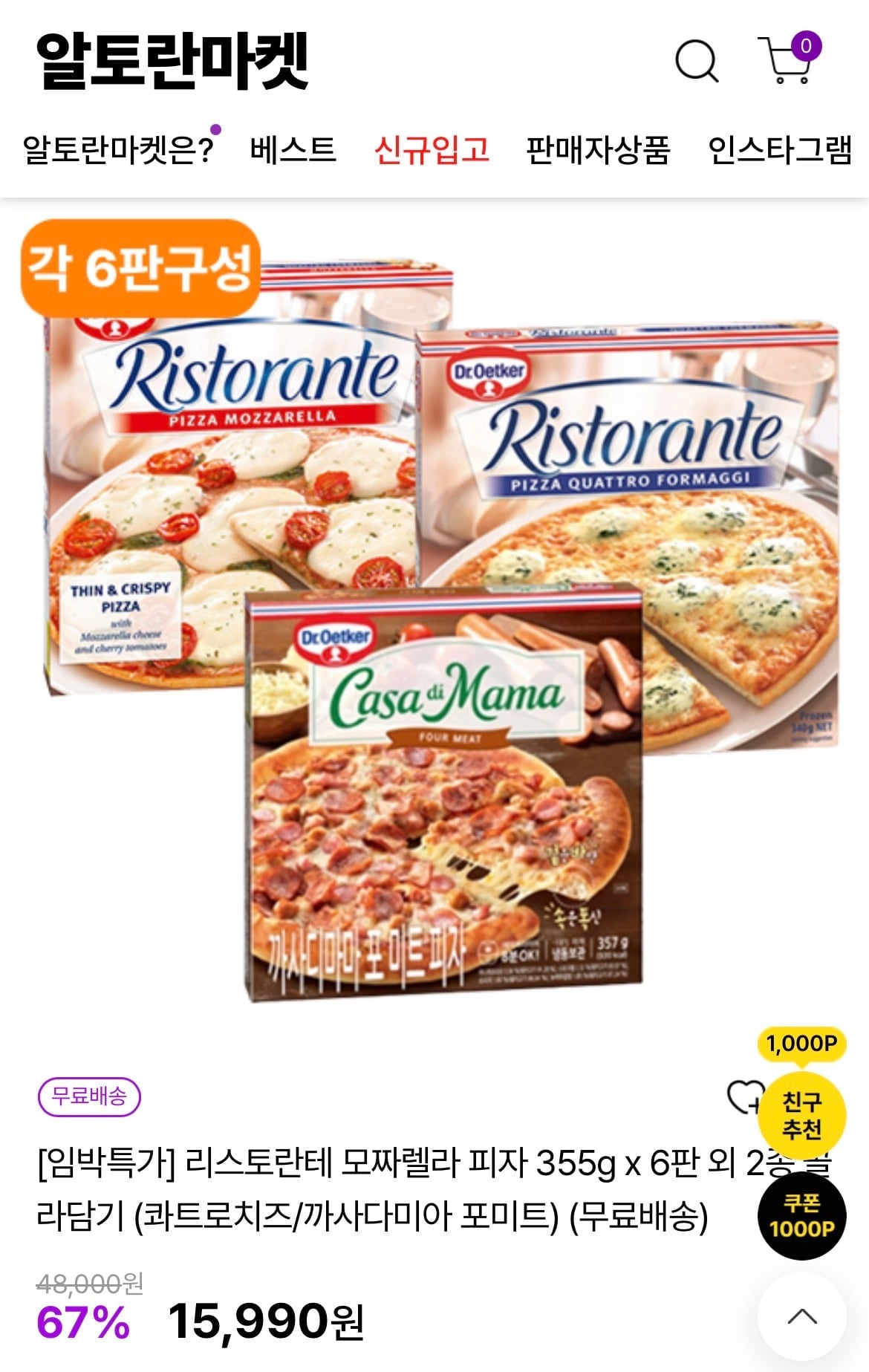The width and height of the screenshot is (869, 1372).
Task: Jump back to top with the arrow
Action: tap(801, 1317)
